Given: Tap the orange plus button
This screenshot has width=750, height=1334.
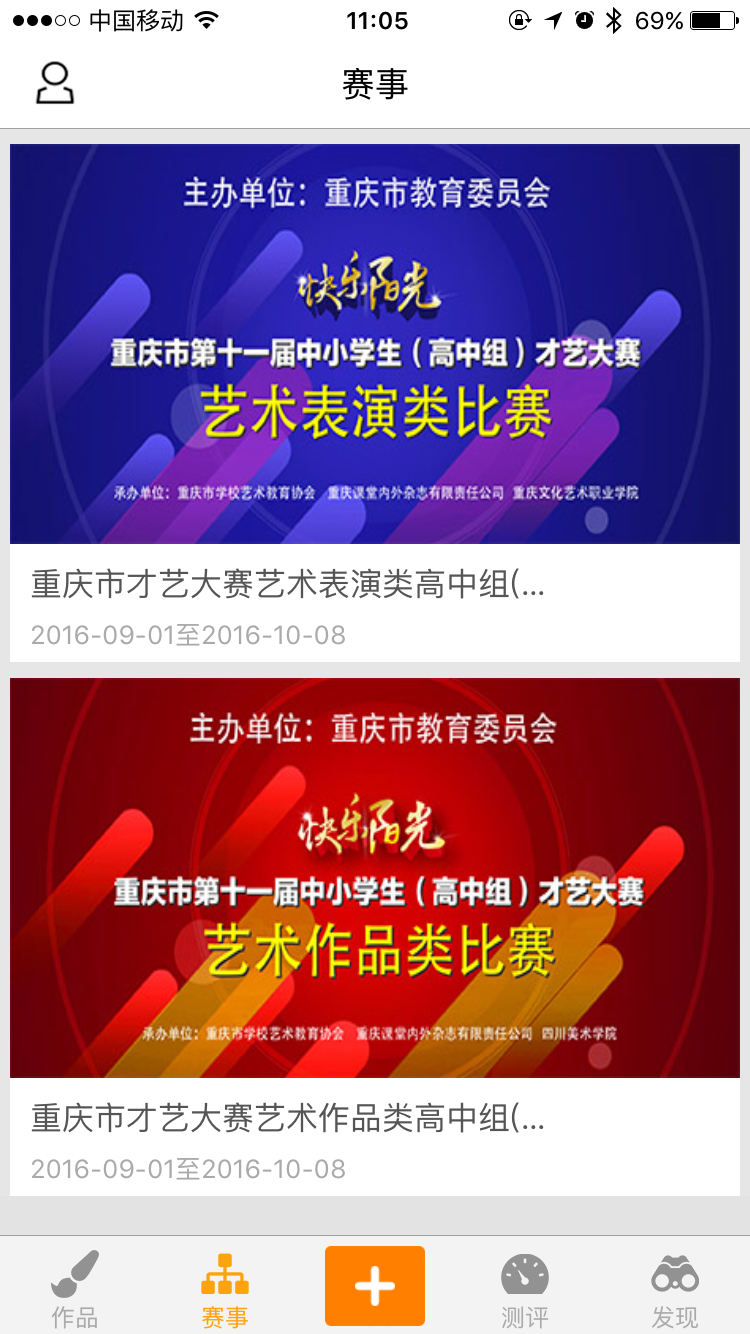Looking at the screenshot, I should (x=375, y=1285).
